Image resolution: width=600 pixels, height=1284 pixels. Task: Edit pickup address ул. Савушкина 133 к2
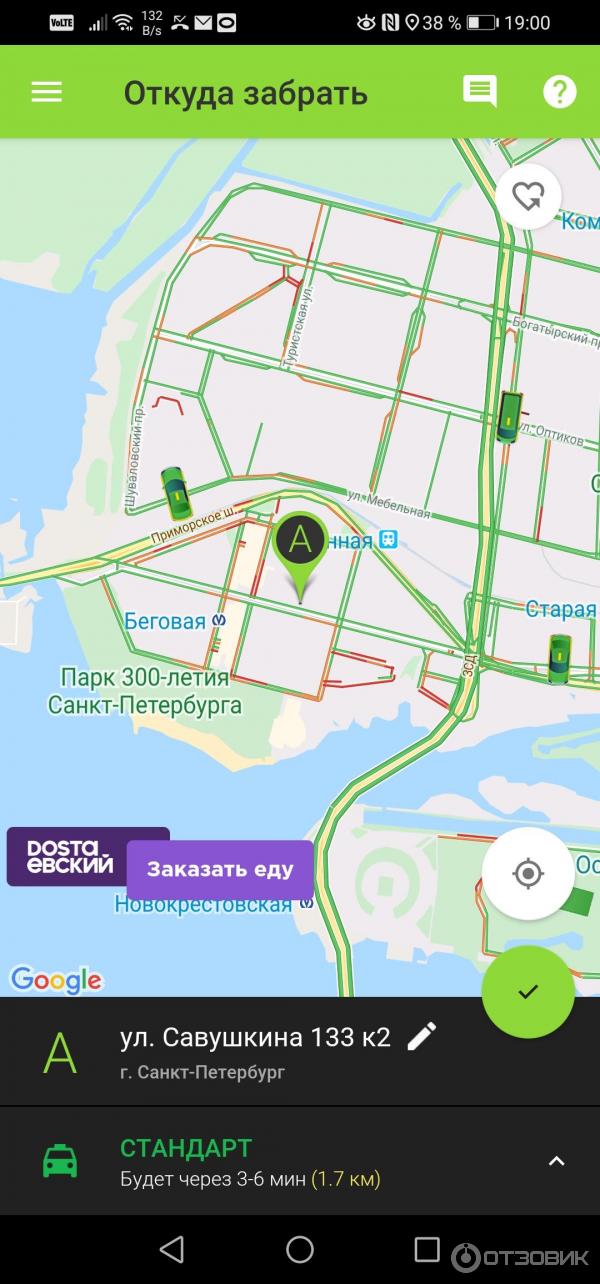(x=422, y=1037)
